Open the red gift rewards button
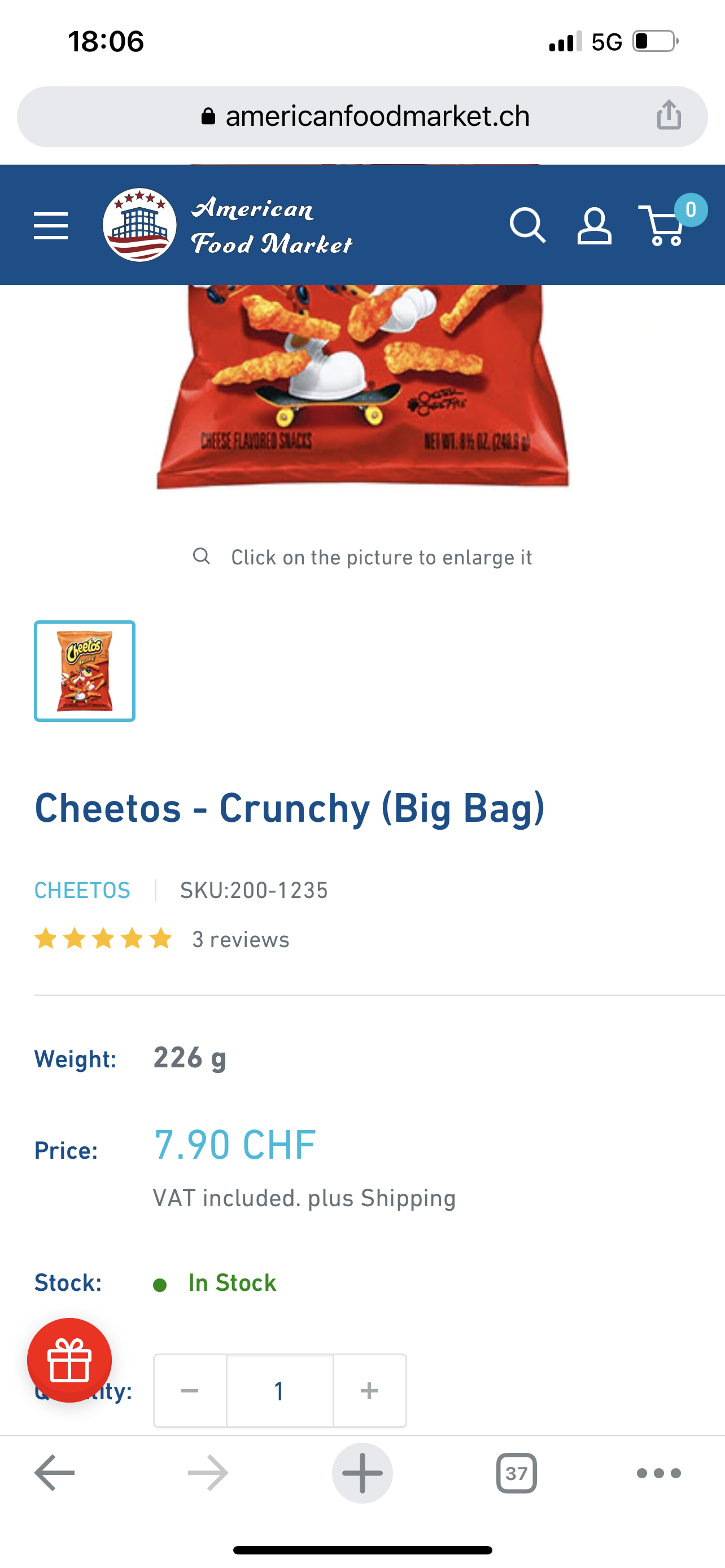This screenshot has height=1568, width=725. click(x=69, y=1360)
